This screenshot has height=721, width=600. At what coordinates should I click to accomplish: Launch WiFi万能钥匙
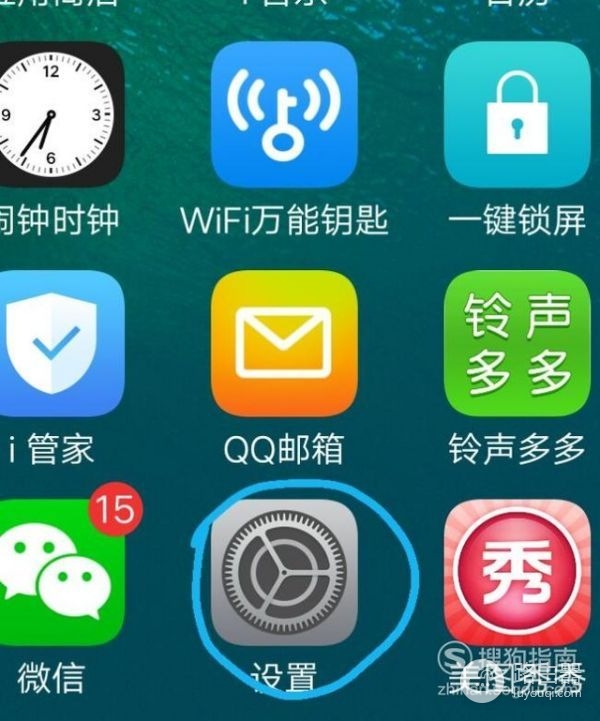284,115
